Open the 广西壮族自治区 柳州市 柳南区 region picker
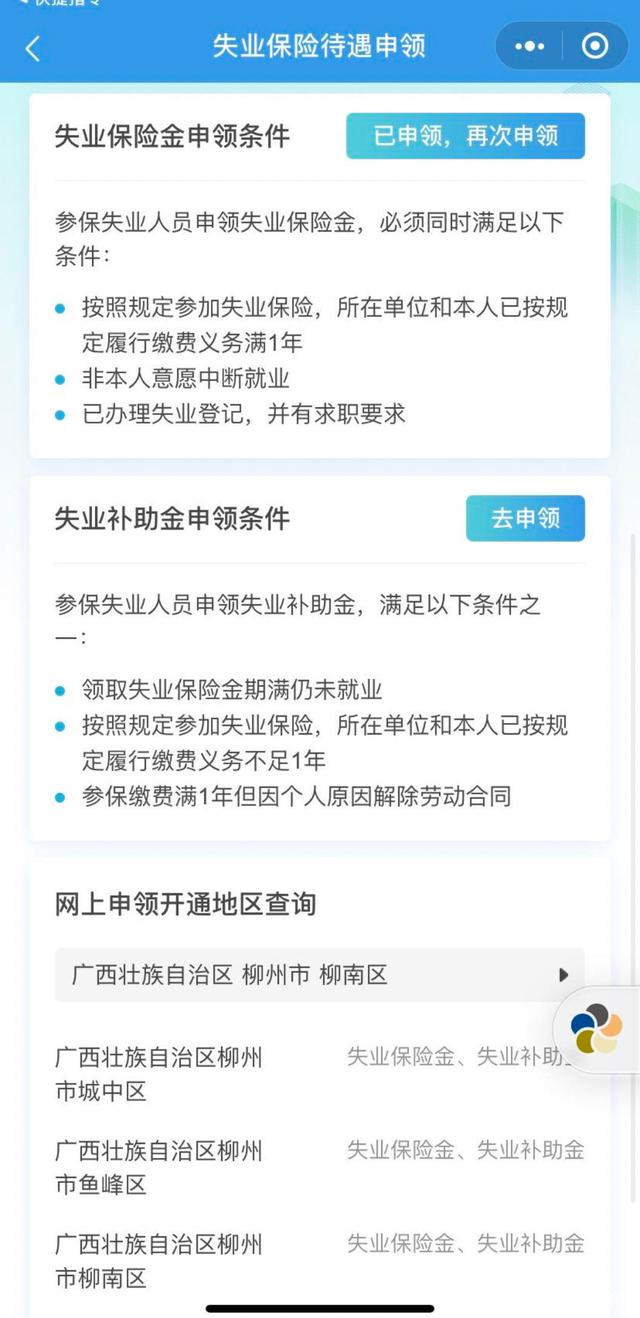Screen dimensions: 640x1318 pos(319,975)
